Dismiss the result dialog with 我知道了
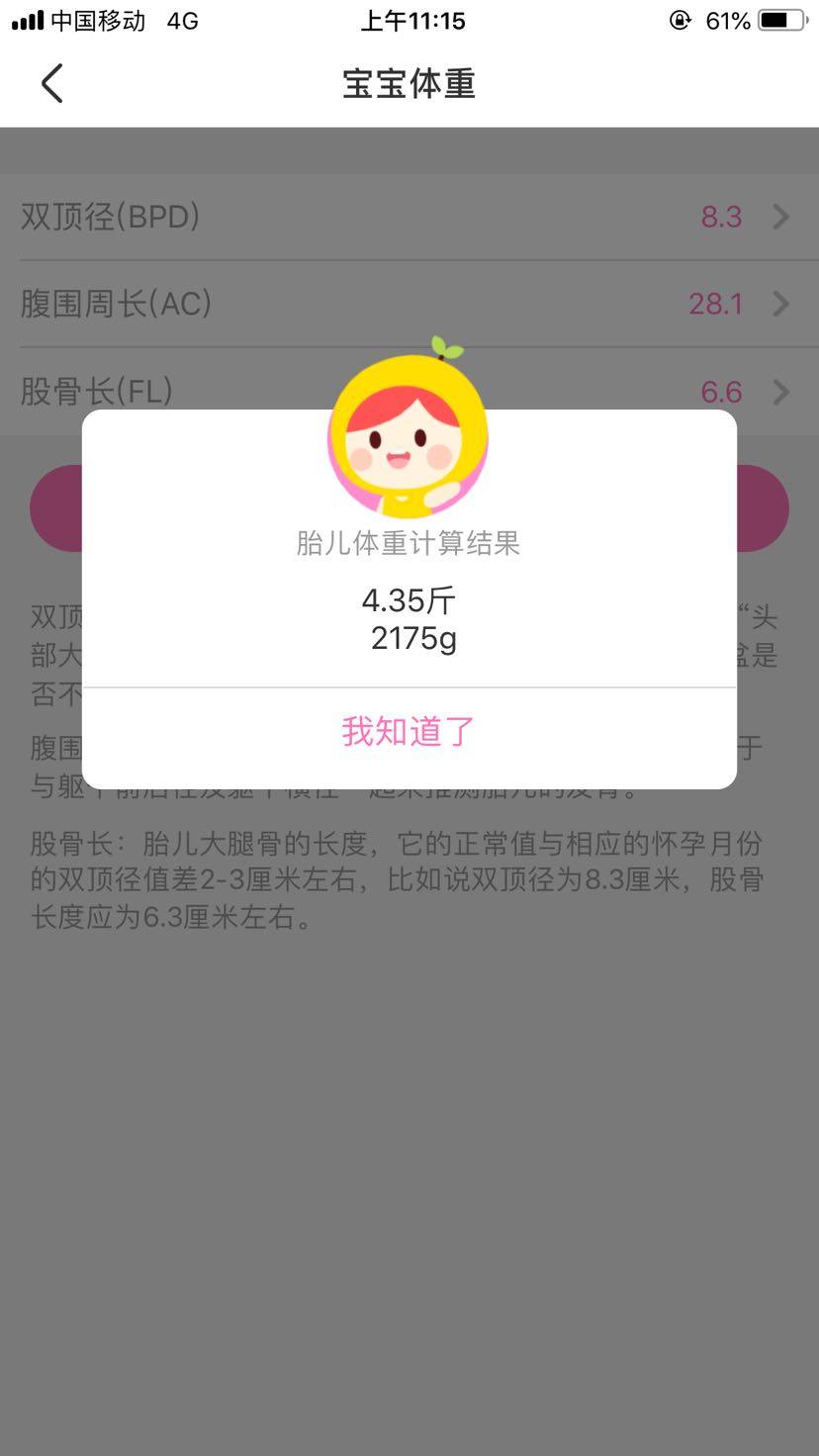819x1456 pixels. 409,732
